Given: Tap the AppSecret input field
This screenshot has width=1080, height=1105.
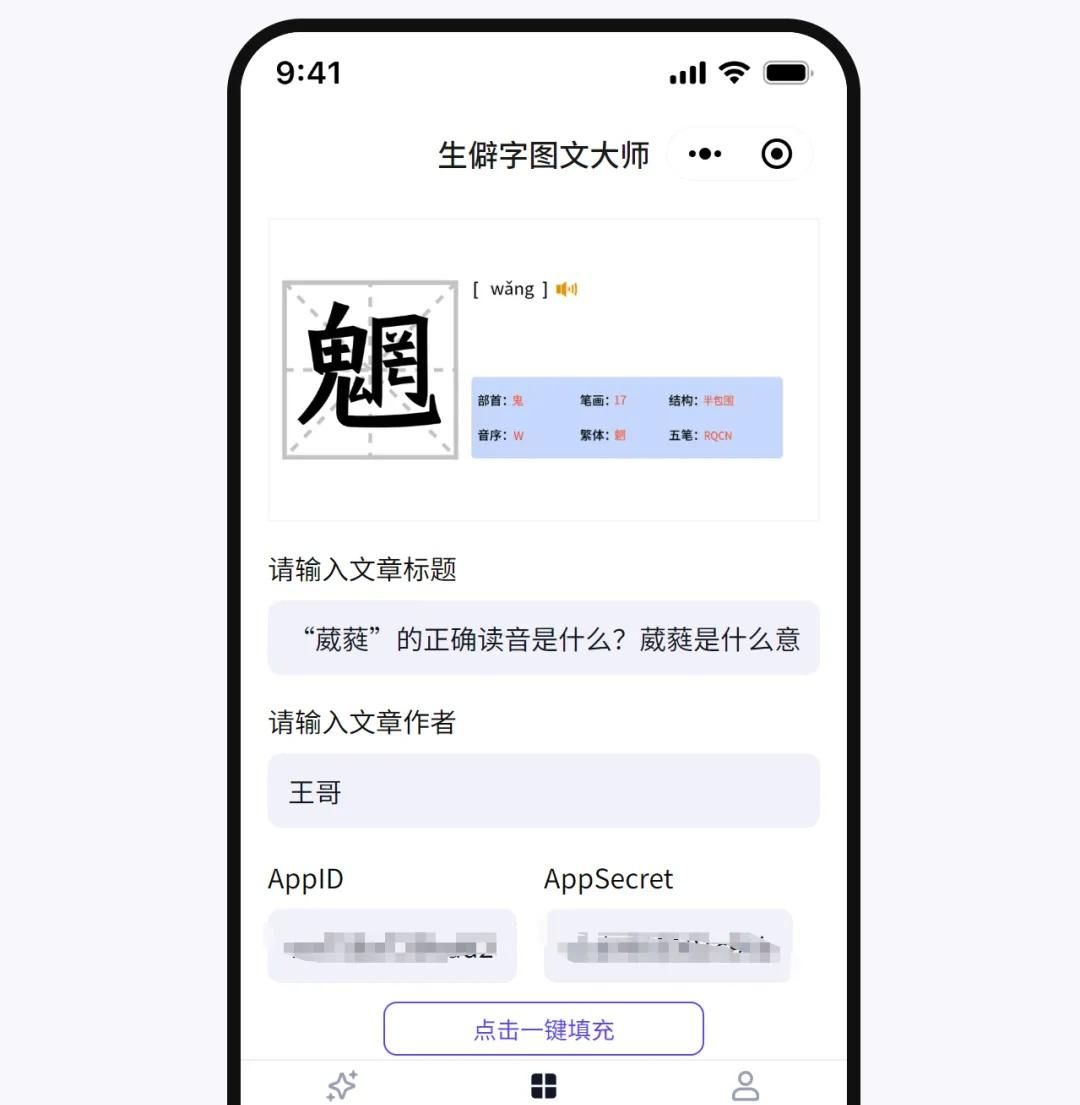Looking at the screenshot, I should pyautogui.click(x=668, y=946).
